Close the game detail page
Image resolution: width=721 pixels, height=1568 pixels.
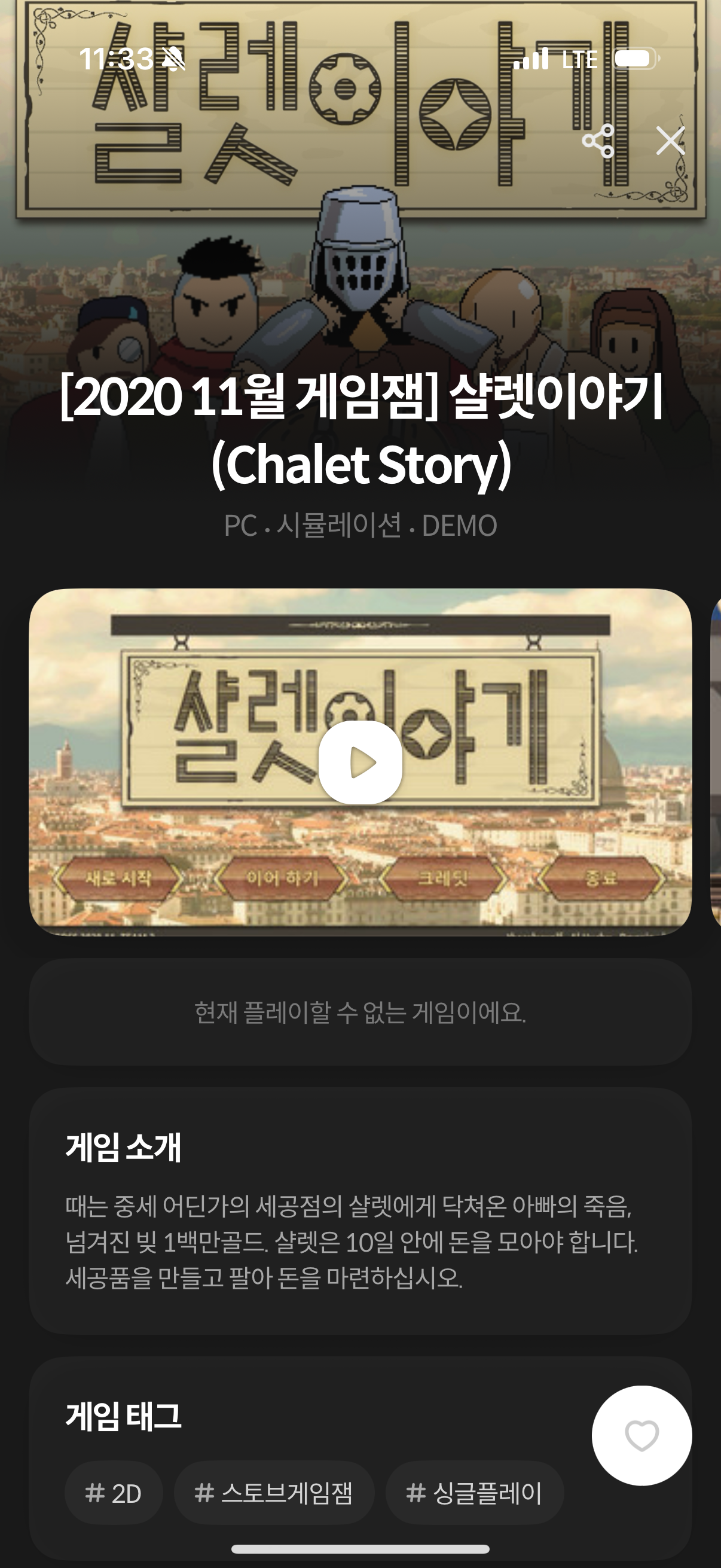pyautogui.click(x=670, y=141)
